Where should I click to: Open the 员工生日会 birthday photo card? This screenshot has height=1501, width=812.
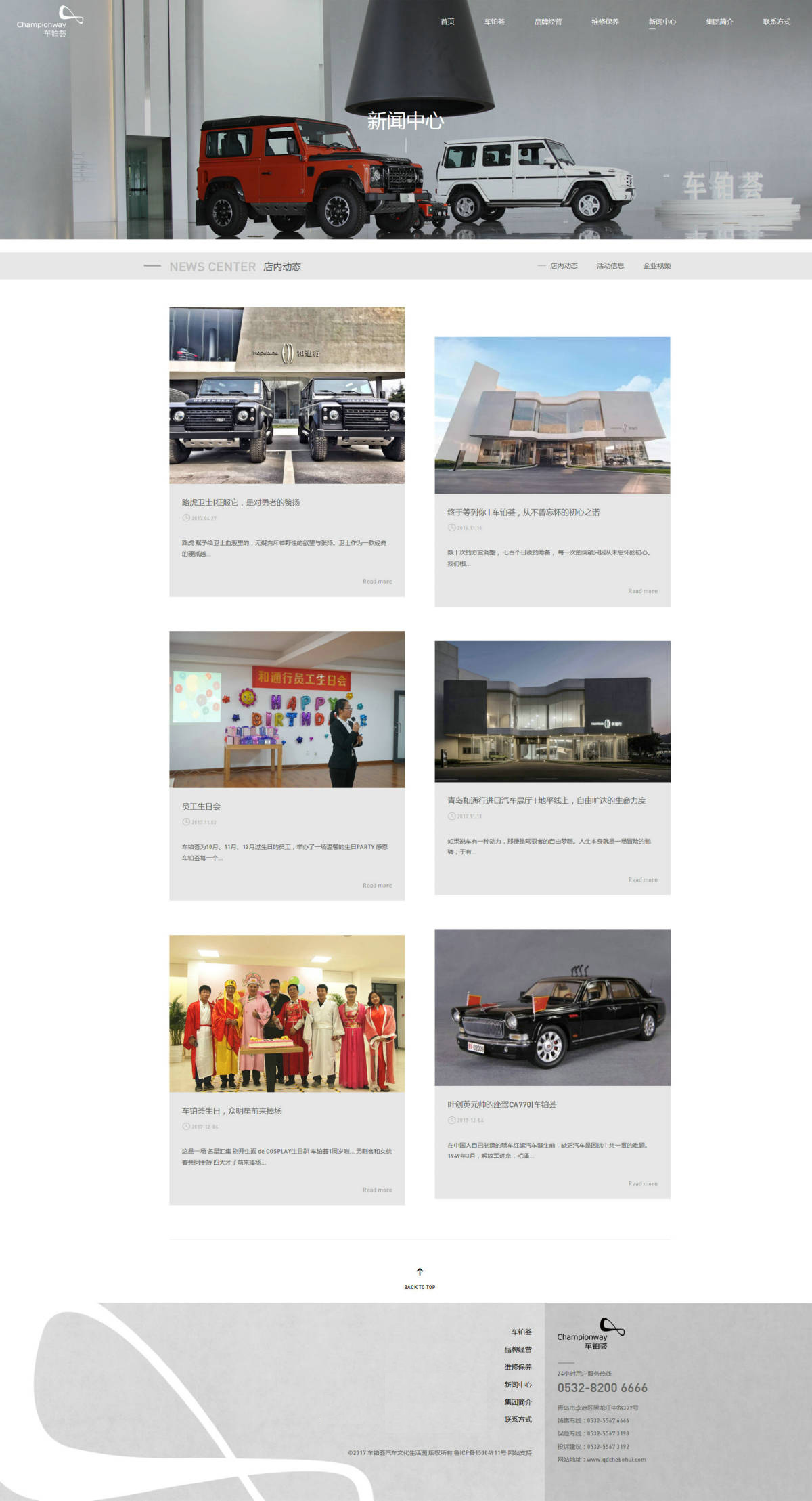click(x=287, y=710)
